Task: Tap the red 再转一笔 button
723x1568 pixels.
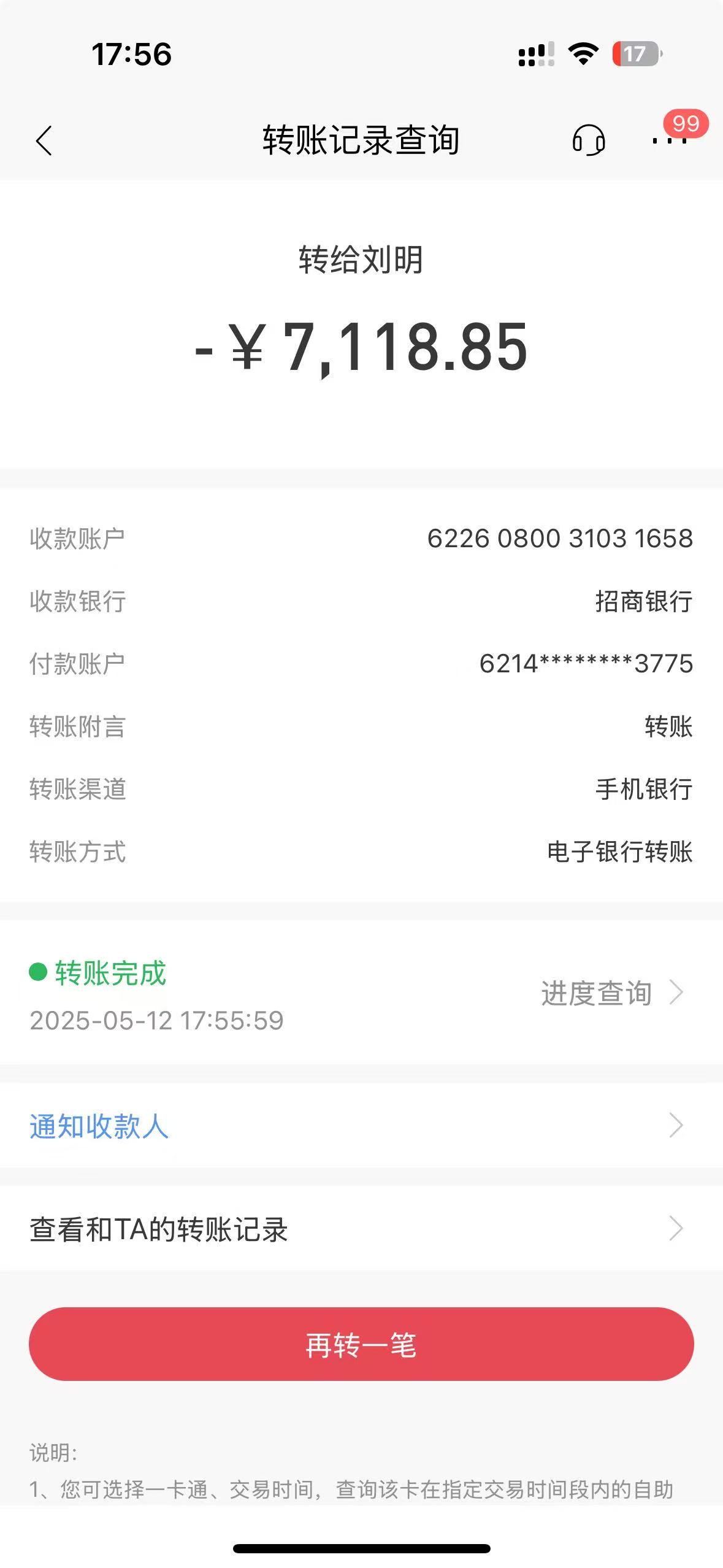Action: pos(361,1344)
